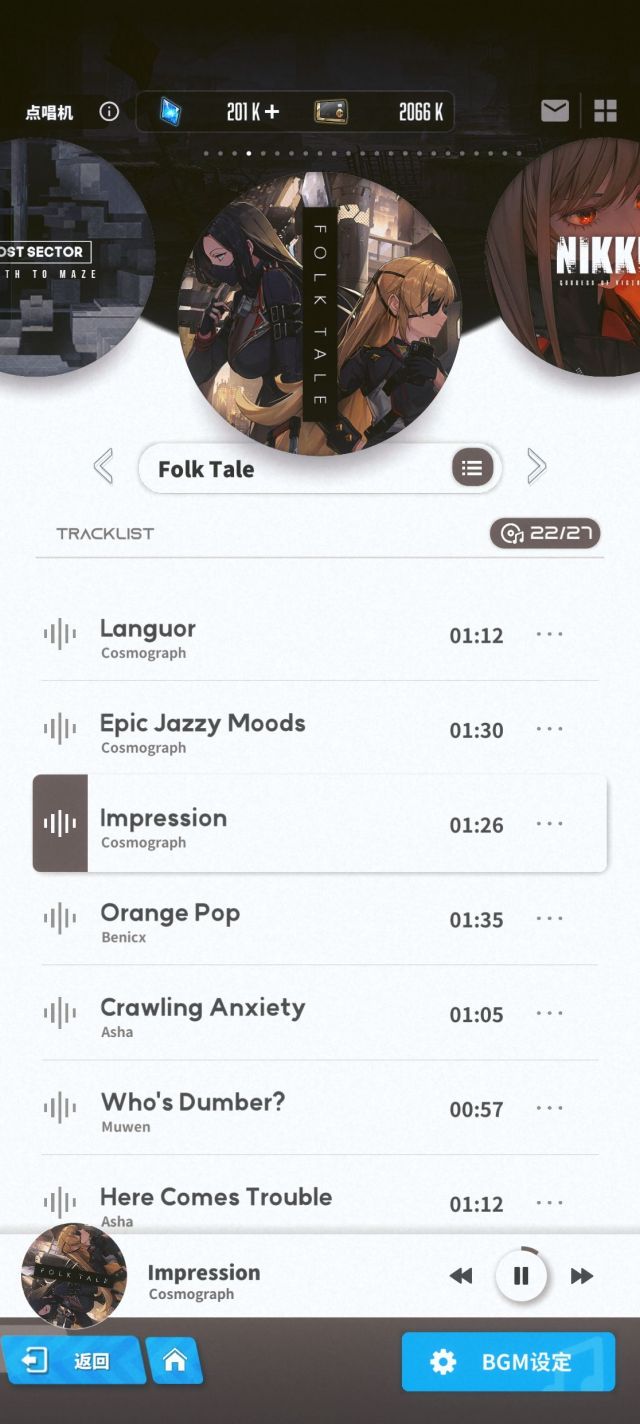
Task: Go to the next album arrow
Action: click(537, 466)
